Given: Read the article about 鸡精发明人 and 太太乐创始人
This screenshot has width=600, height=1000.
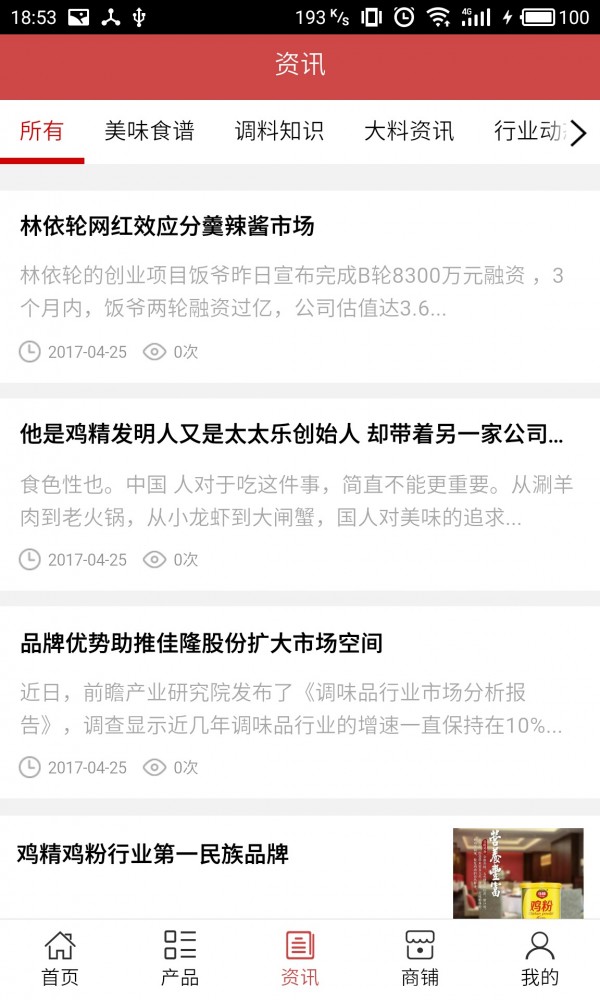Looking at the screenshot, I should tap(291, 434).
